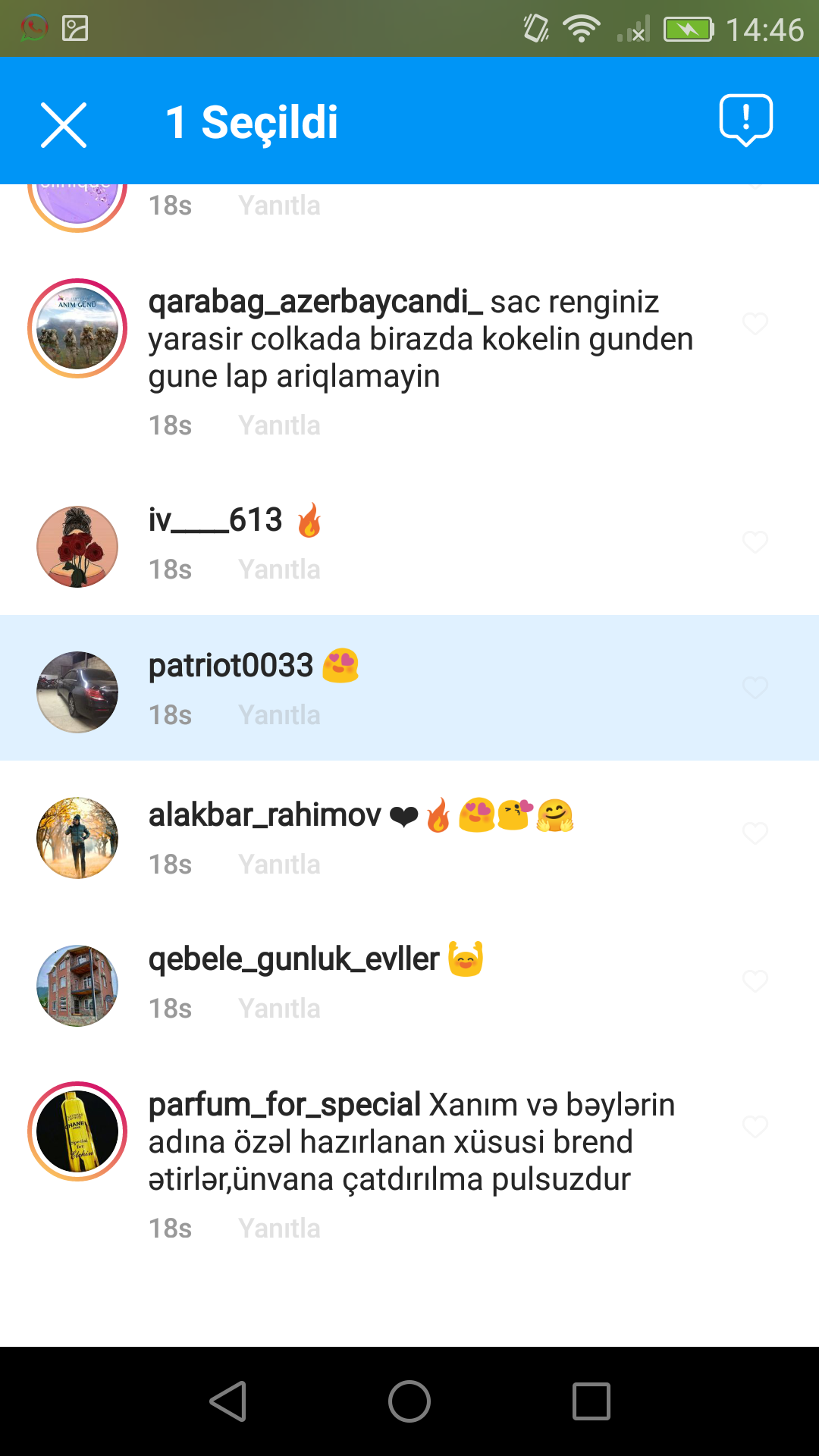Go to the home screen
819x1456 pixels.
point(409,1401)
